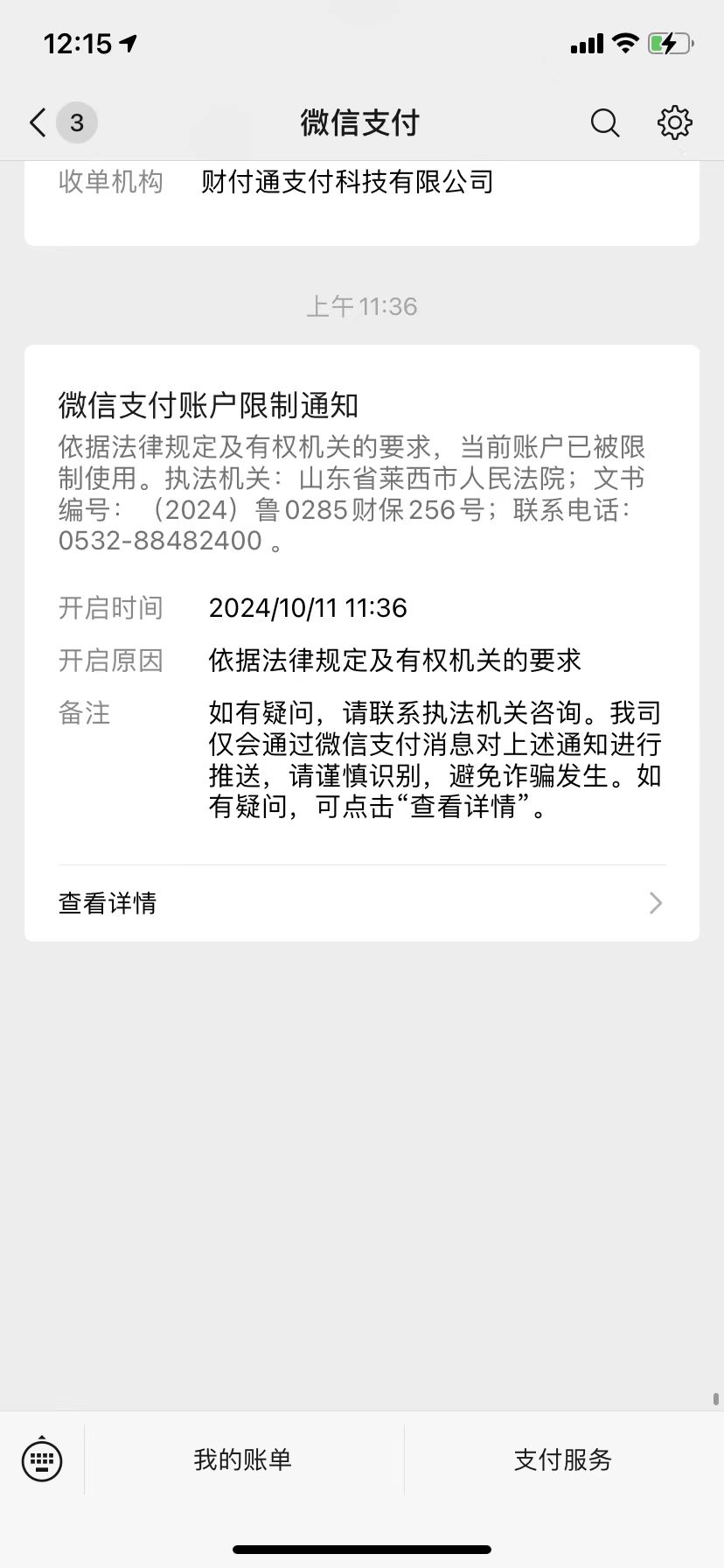The width and height of the screenshot is (724, 1568).
Task: Open the 我的账单 menu
Action: click(243, 1459)
